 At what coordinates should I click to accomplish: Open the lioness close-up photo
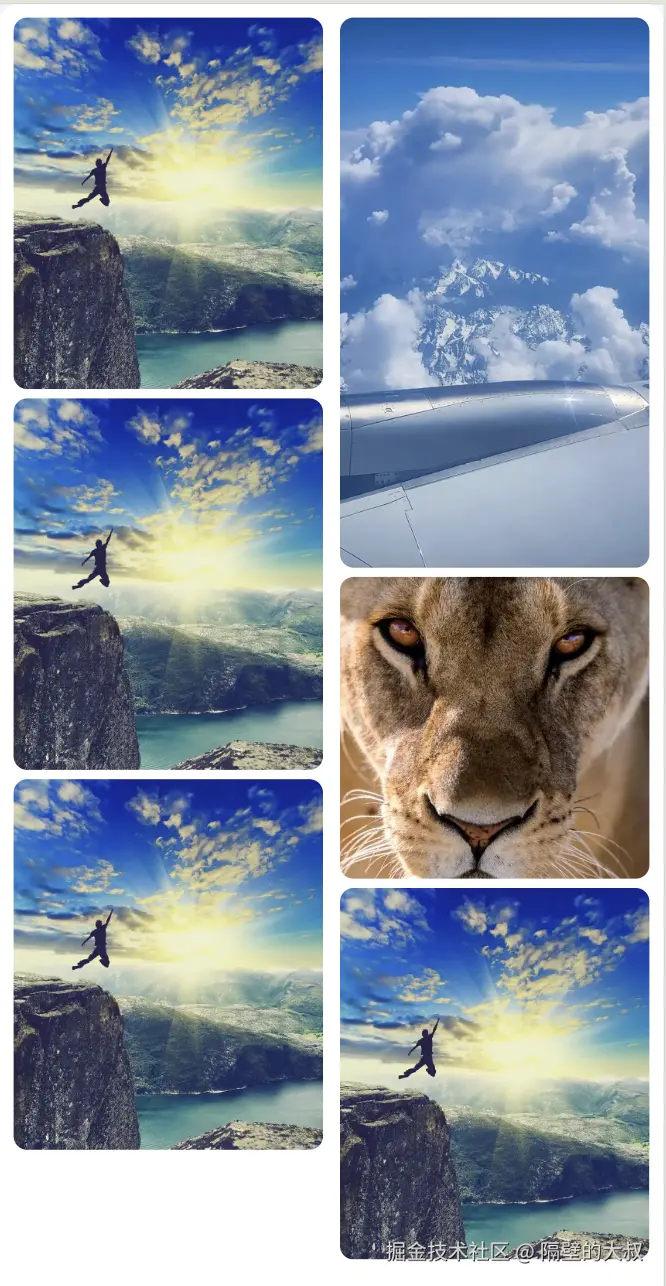point(494,727)
